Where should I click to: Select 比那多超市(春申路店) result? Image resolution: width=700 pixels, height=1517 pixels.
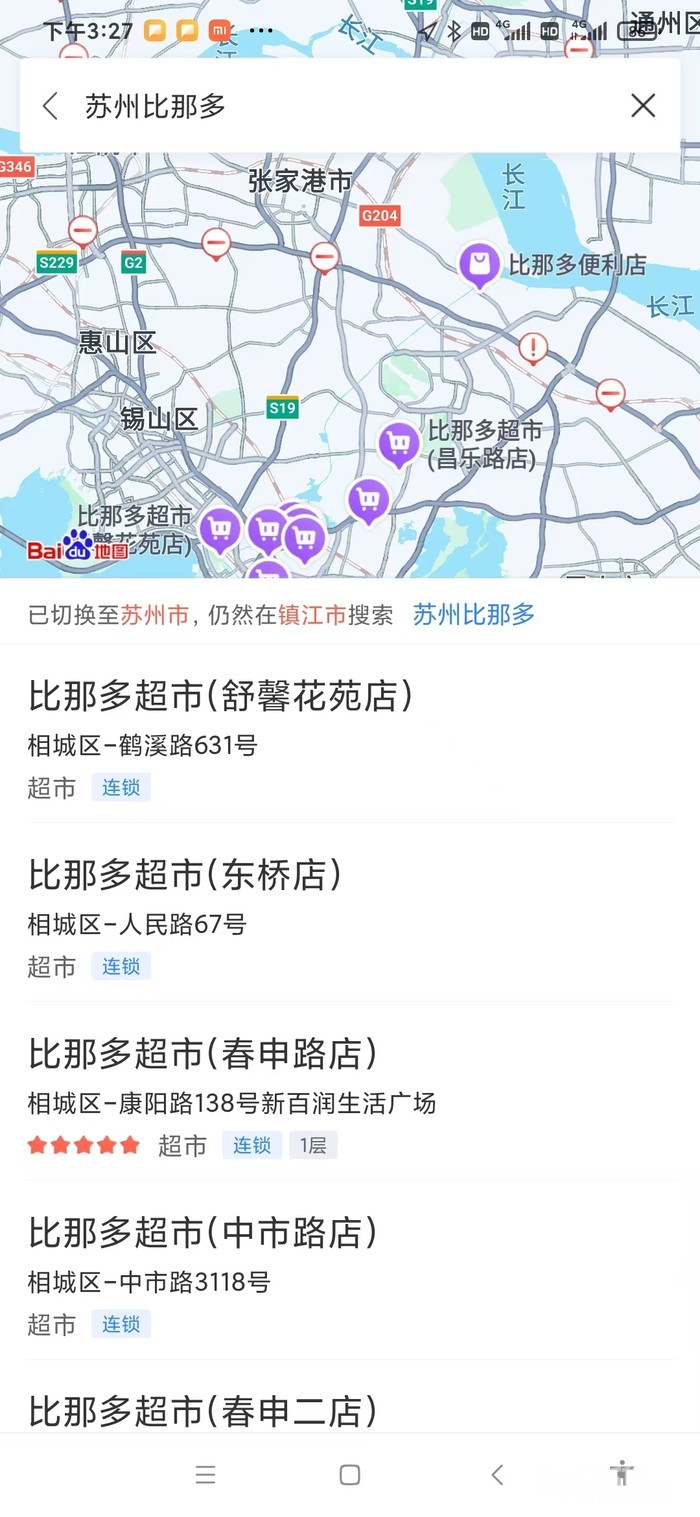tap(203, 1053)
